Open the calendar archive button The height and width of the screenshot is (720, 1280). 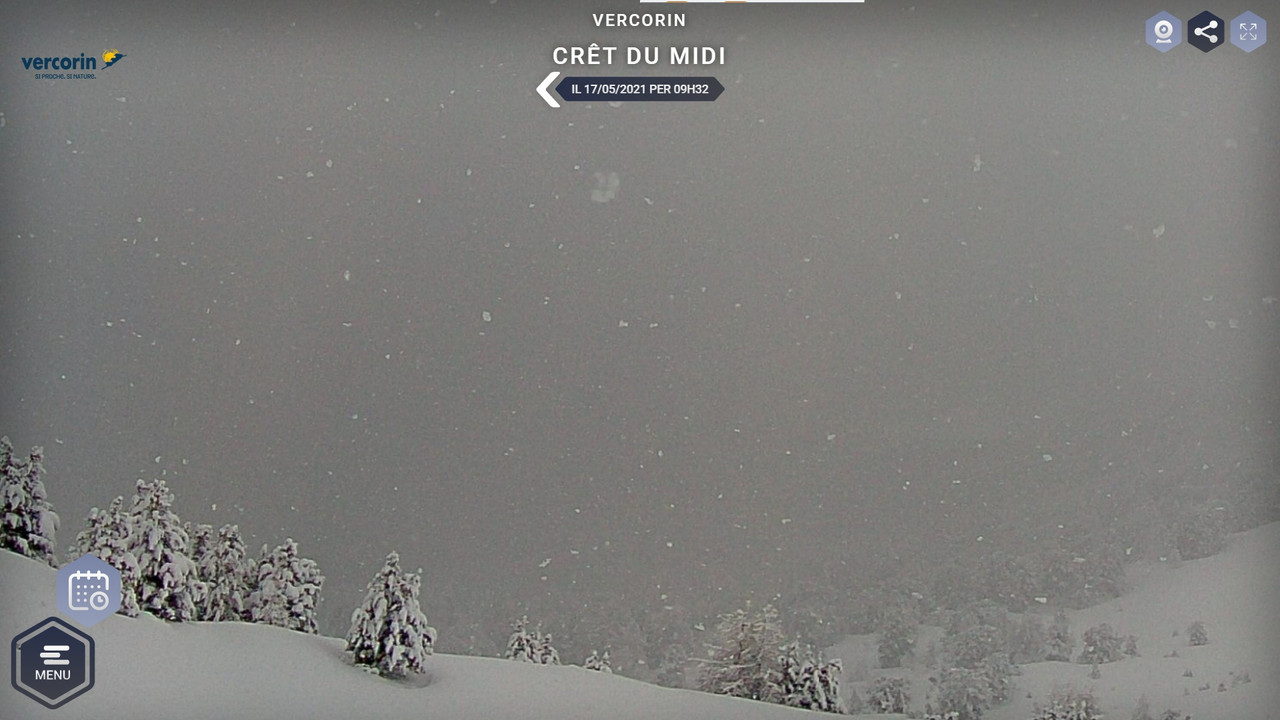[89, 590]
